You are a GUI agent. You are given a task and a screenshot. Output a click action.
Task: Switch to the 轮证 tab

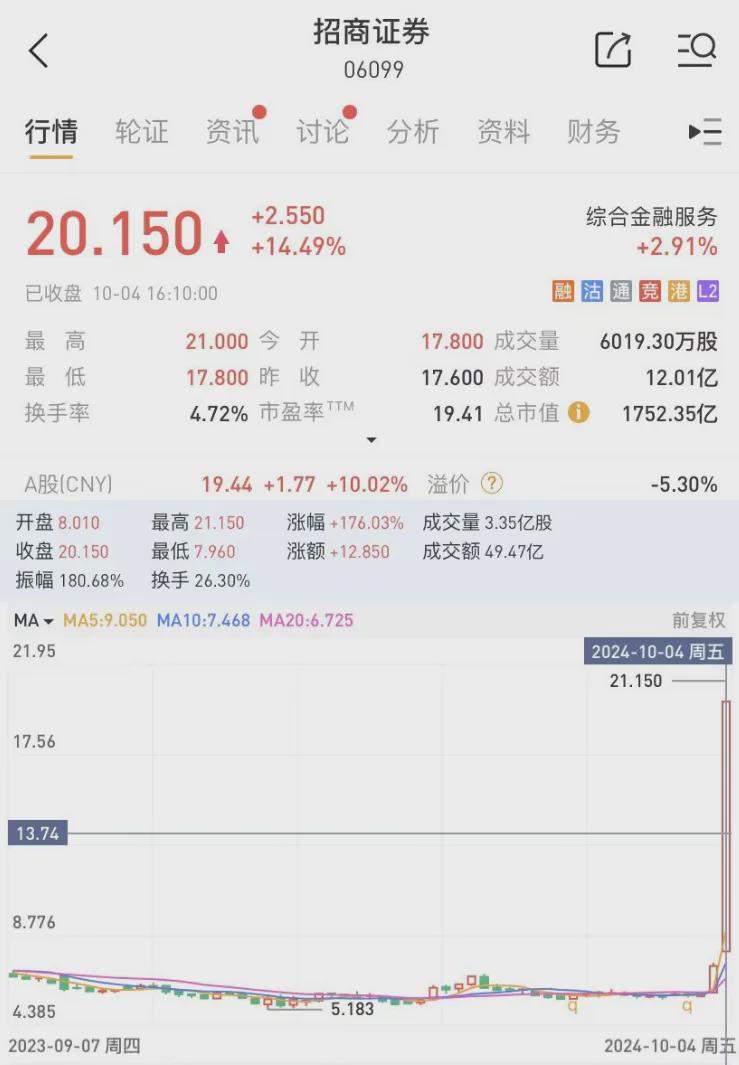click(141, 132)
